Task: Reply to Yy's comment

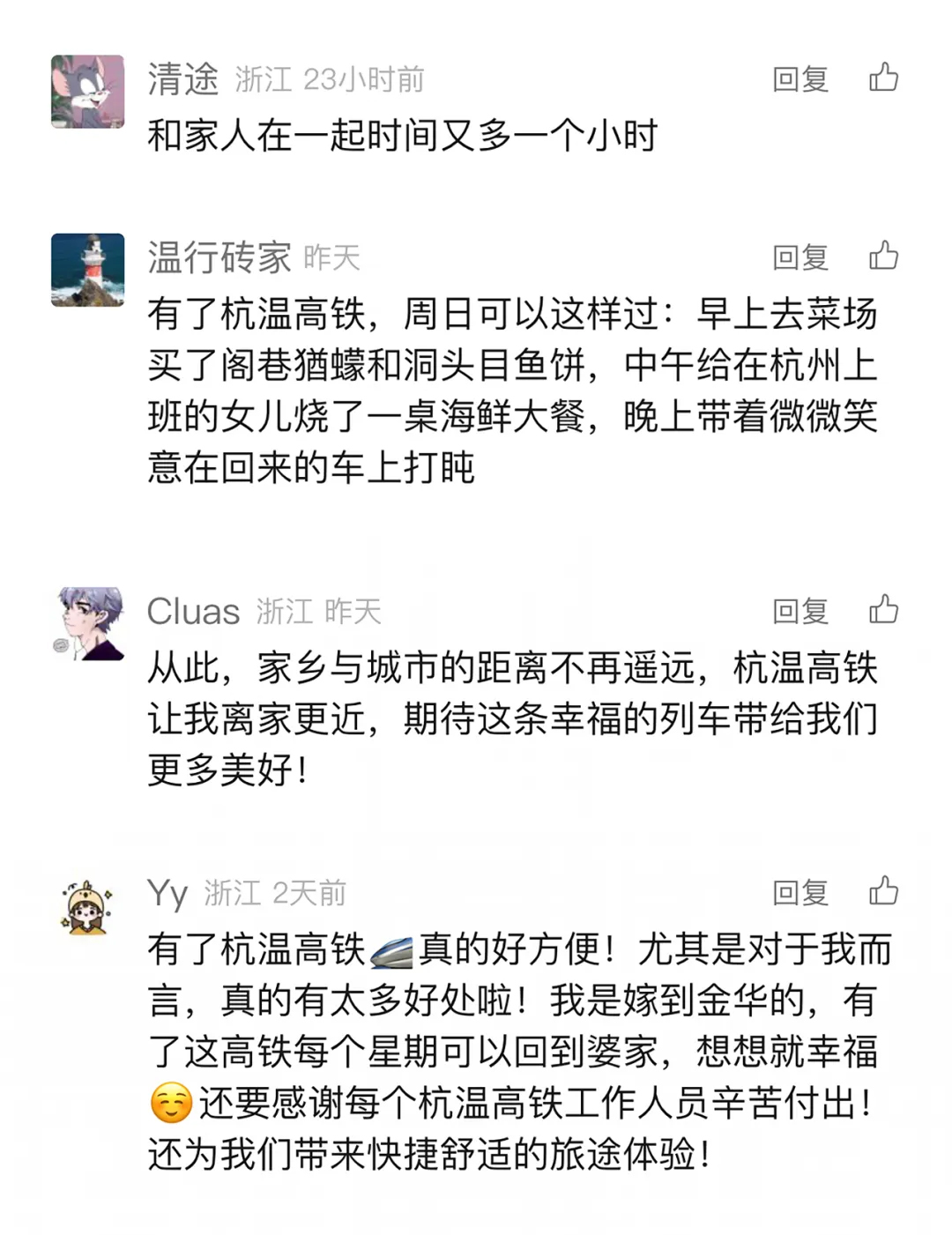Action: tap(800, 892)
